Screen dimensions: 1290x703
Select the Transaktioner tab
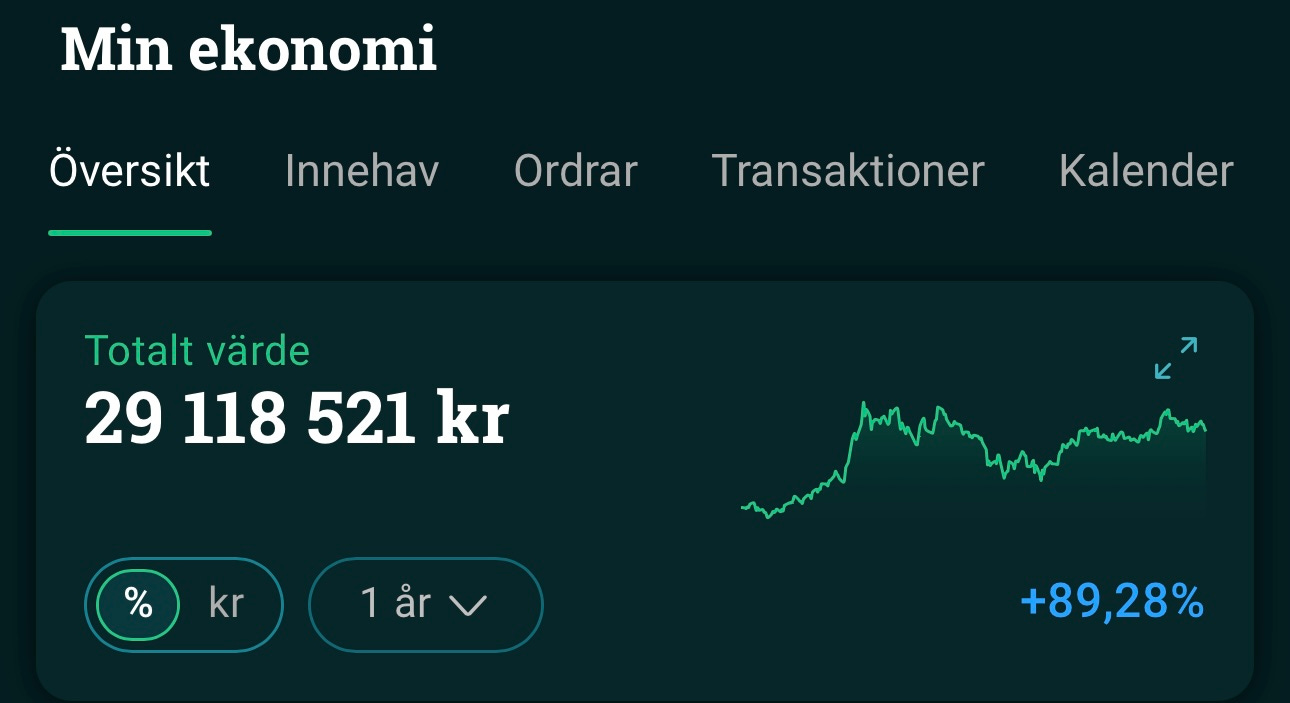[x=847, y=171]
